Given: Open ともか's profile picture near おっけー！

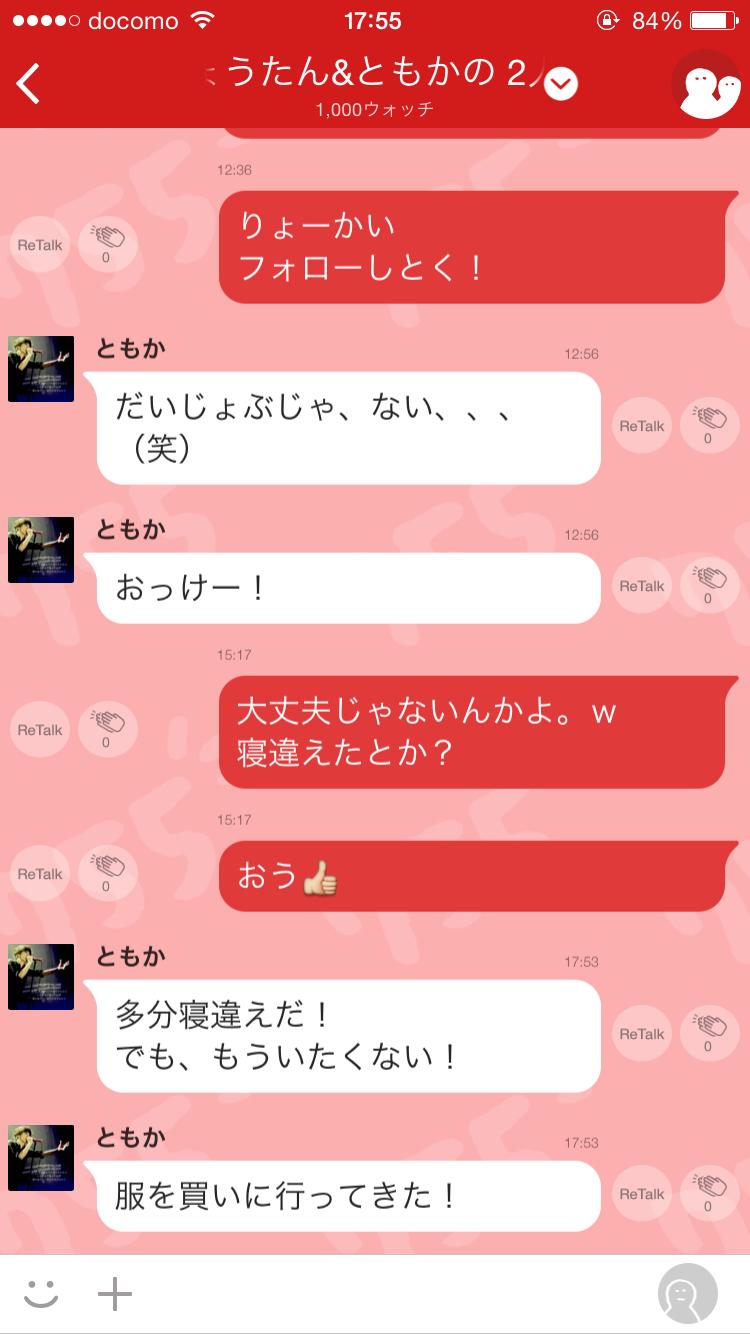Looking at the screenshot, I should point(40,550).
